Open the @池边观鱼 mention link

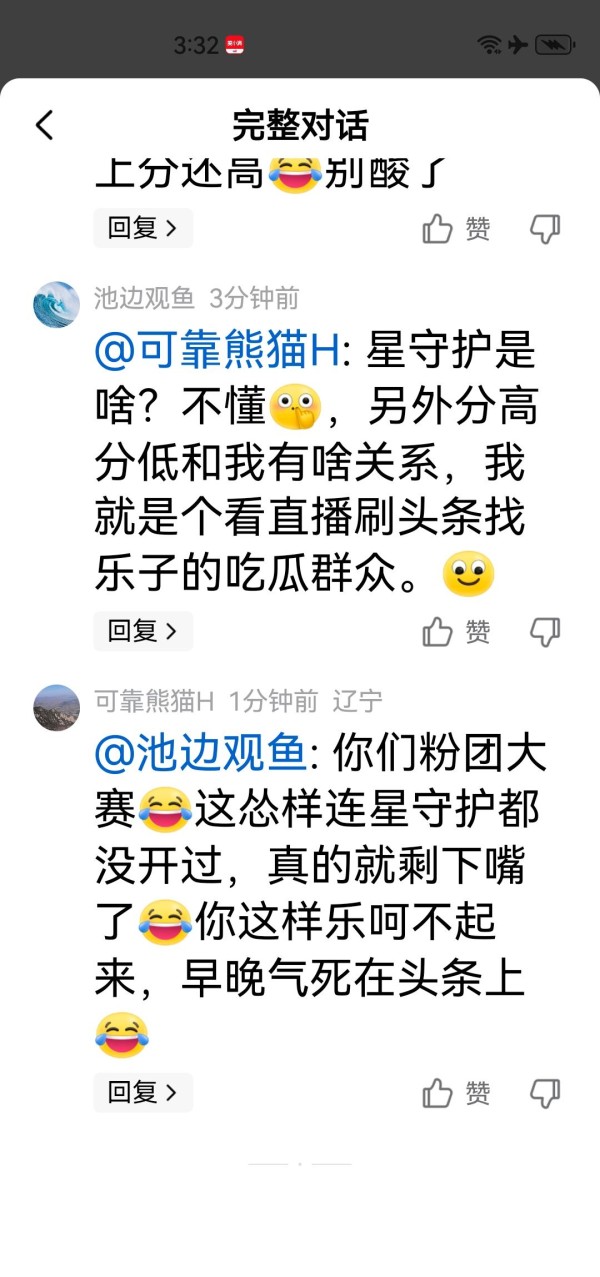click(x=199, y=754)
